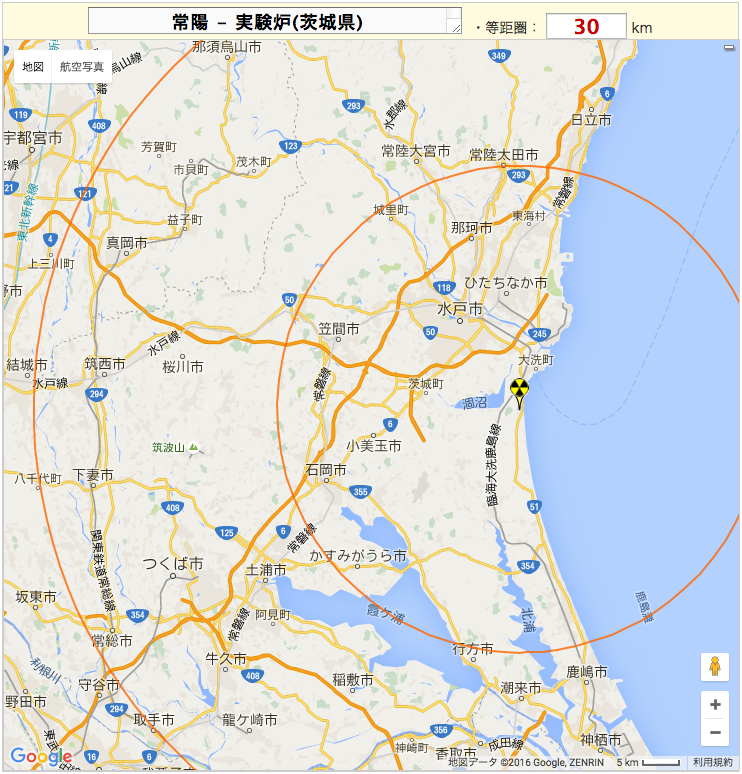Select the 地図 map view

tap(33, 66)
